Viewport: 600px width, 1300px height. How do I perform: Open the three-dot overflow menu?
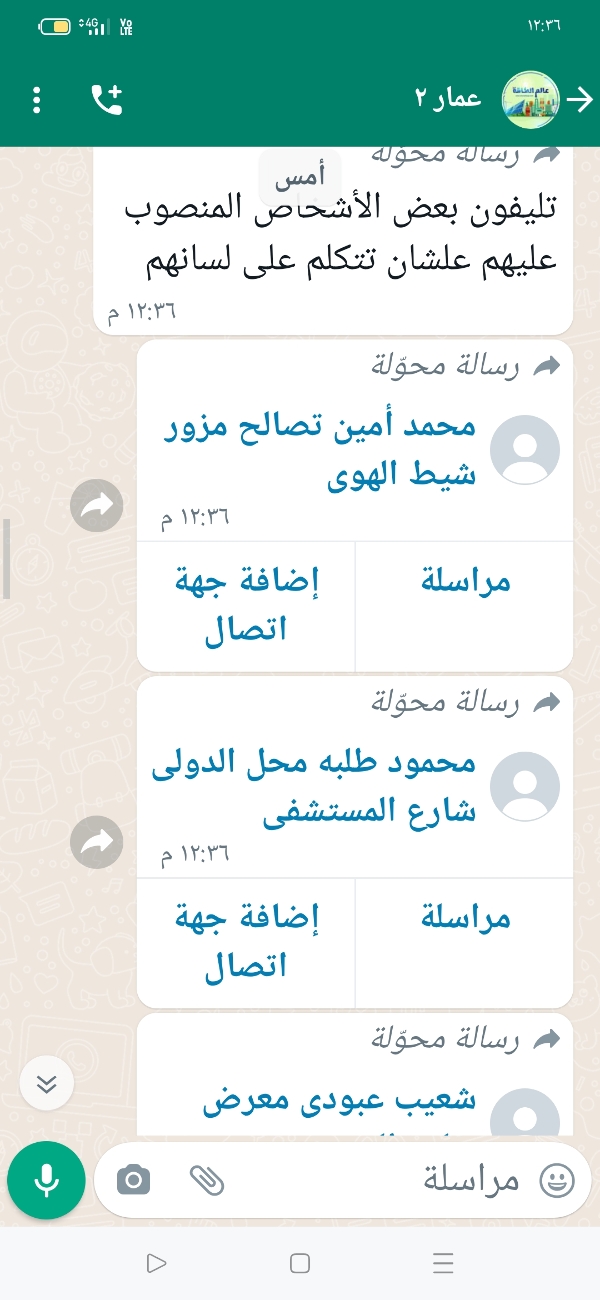(37, 99)
